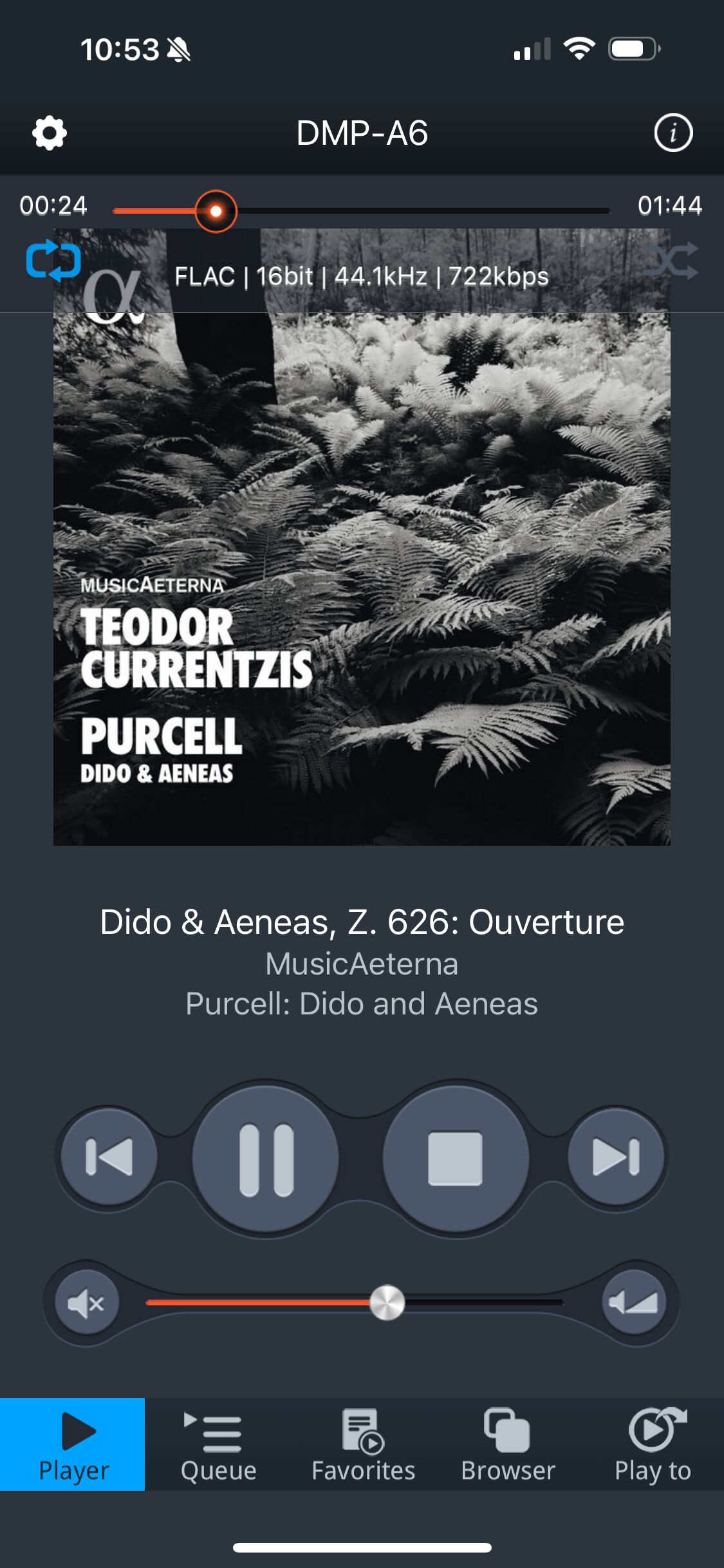Open the info icon
This screenshot has width=724, height=1568.
(x=673, y=133)
